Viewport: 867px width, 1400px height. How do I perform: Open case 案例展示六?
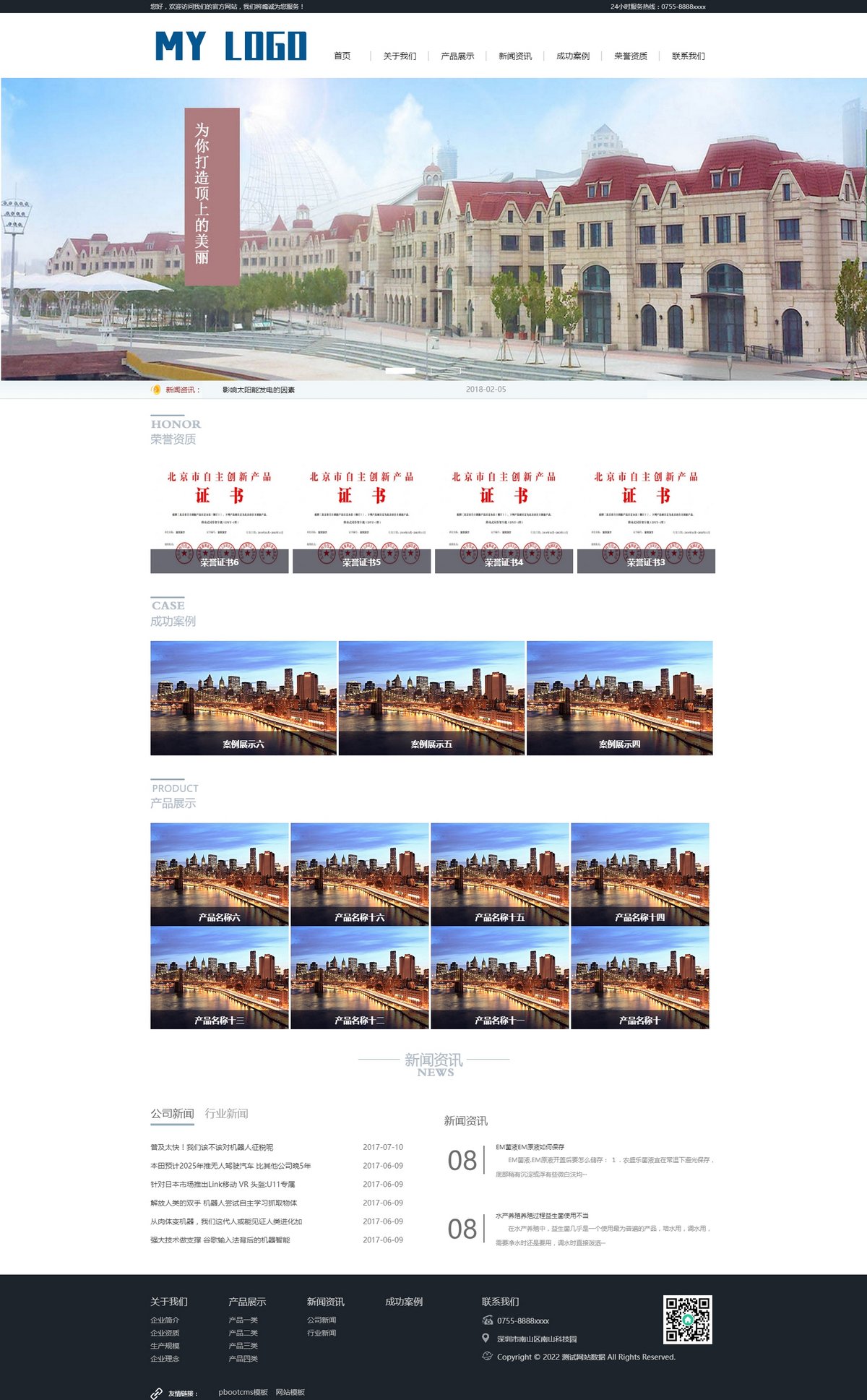tap(243, 697)
